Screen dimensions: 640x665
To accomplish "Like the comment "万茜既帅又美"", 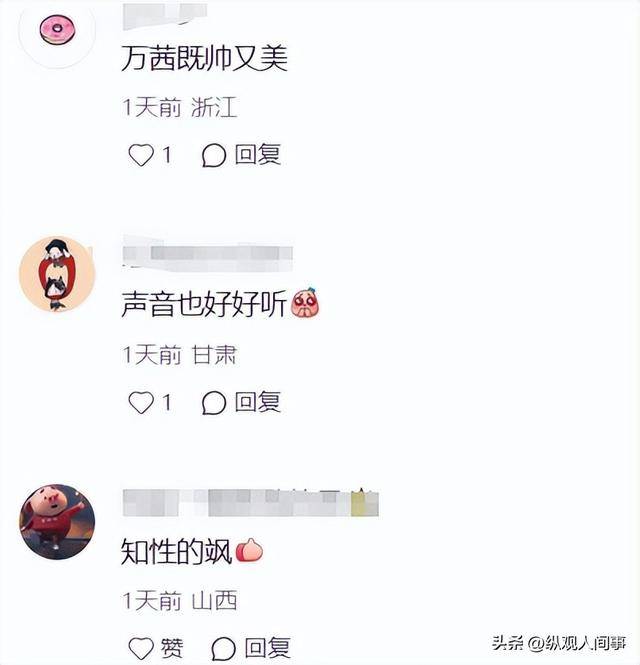I will click(141, 155).
